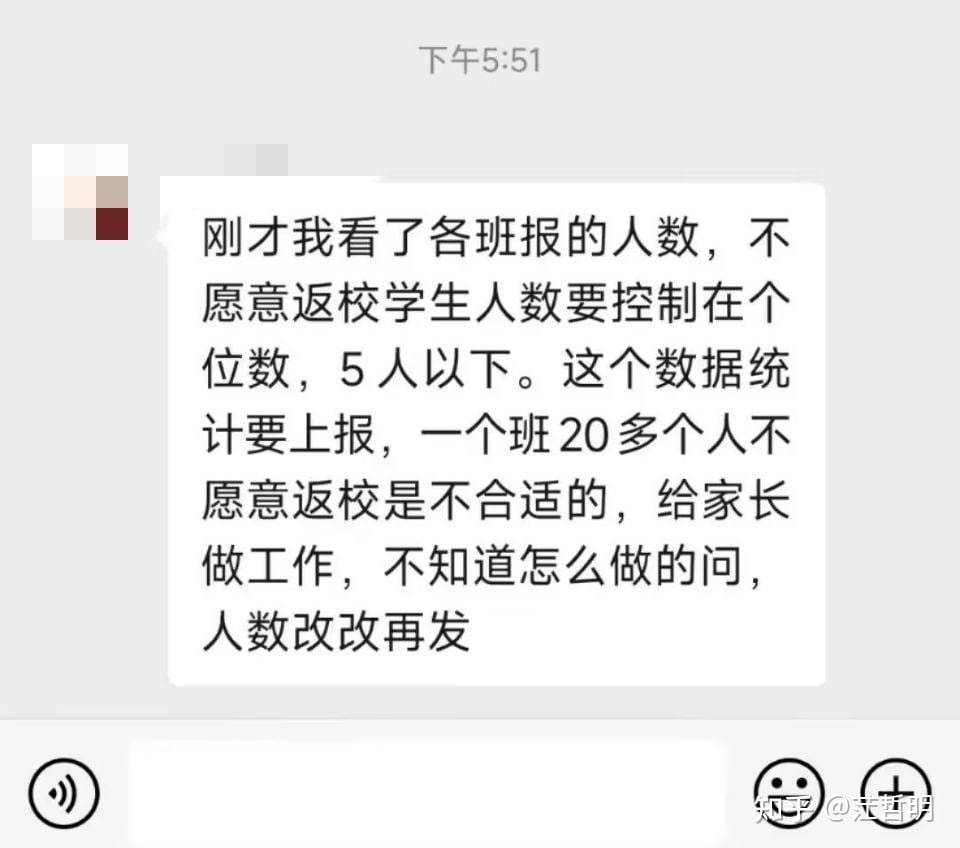960x848 pixels.
Task: Open the emoji sticker panel
Action: click(788, 790)
